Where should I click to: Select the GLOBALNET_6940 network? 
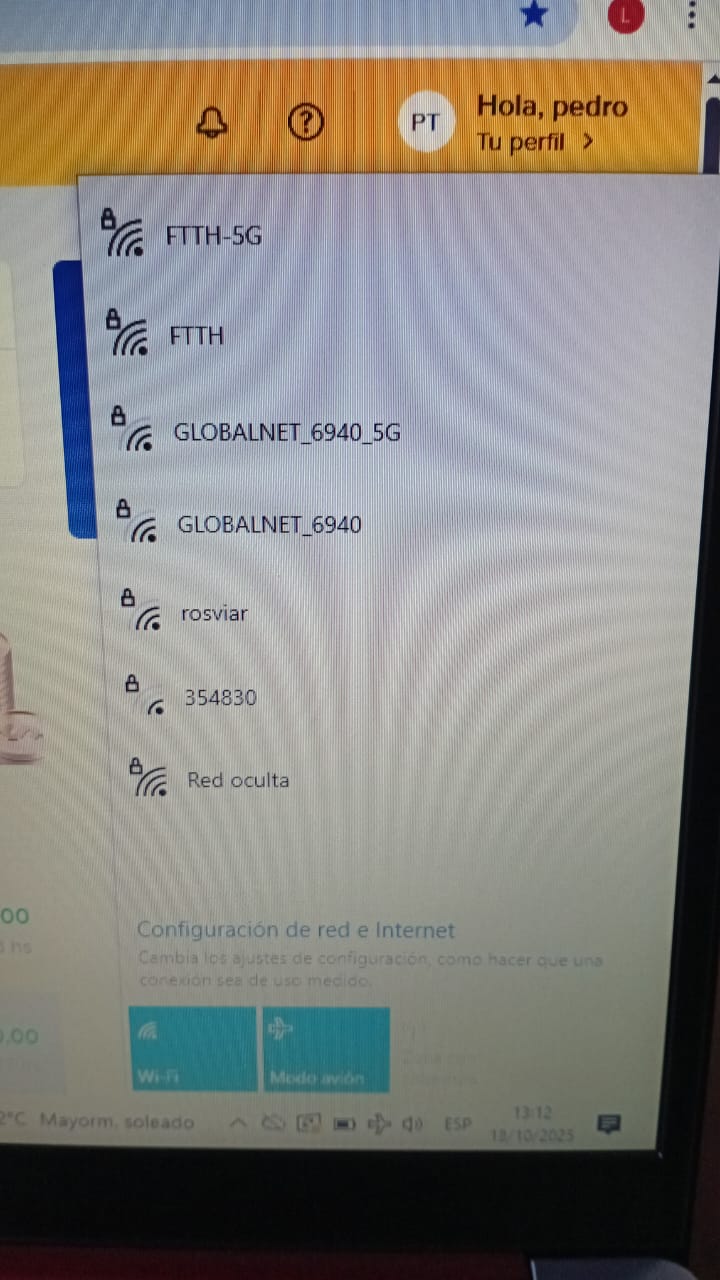[x=268, y=524]
